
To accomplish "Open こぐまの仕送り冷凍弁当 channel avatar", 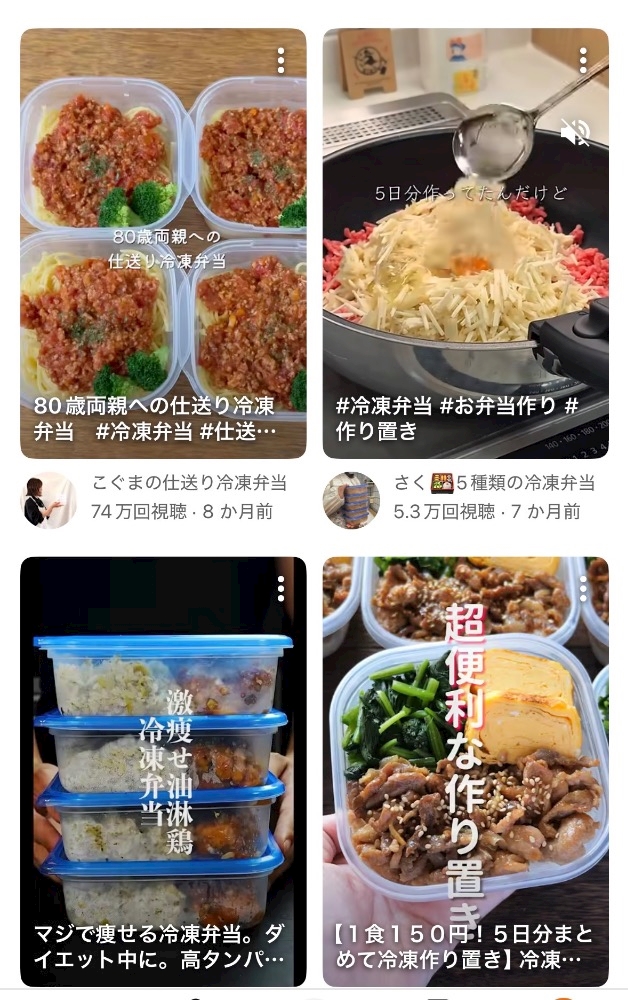I will point(48,499).
